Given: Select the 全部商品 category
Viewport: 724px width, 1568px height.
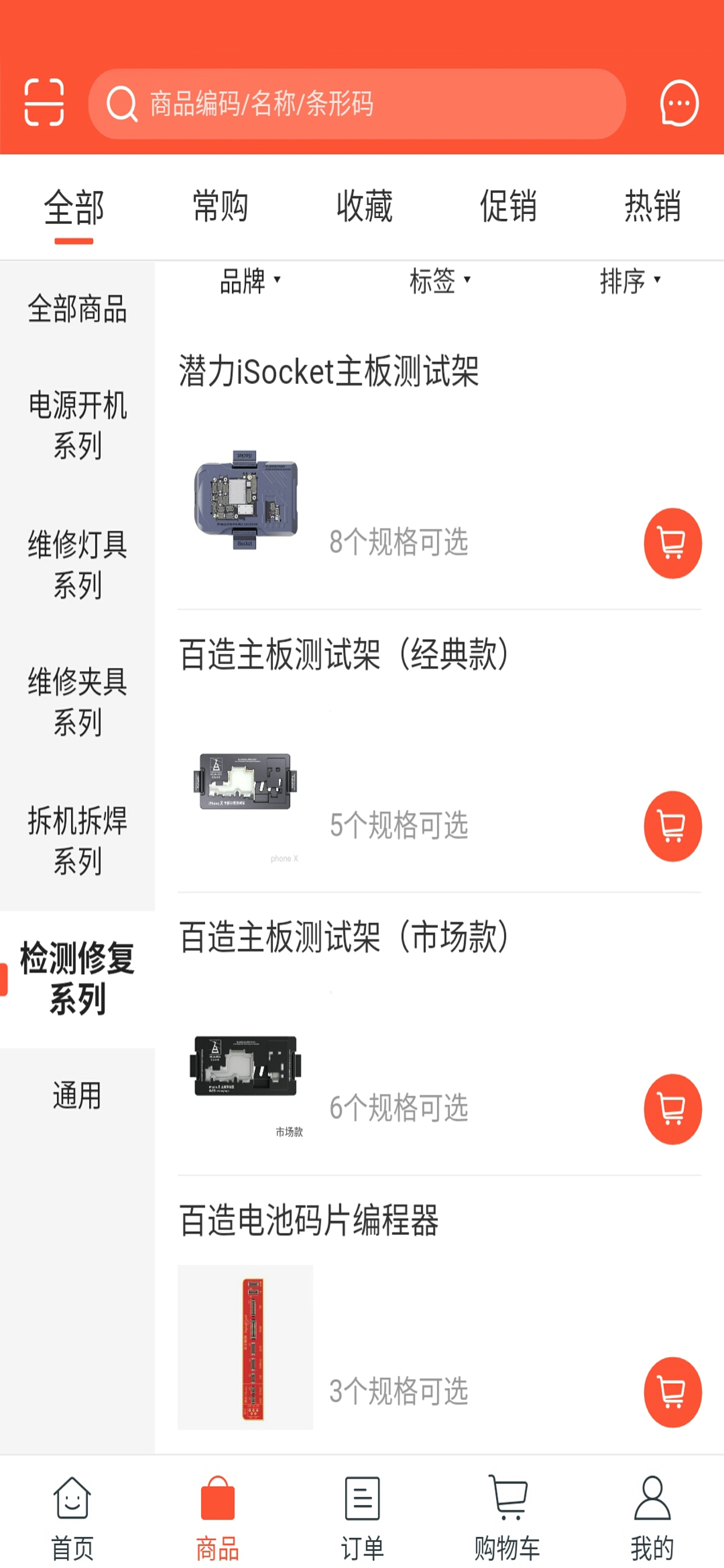Looking at the screenshot, I should 78,309.
